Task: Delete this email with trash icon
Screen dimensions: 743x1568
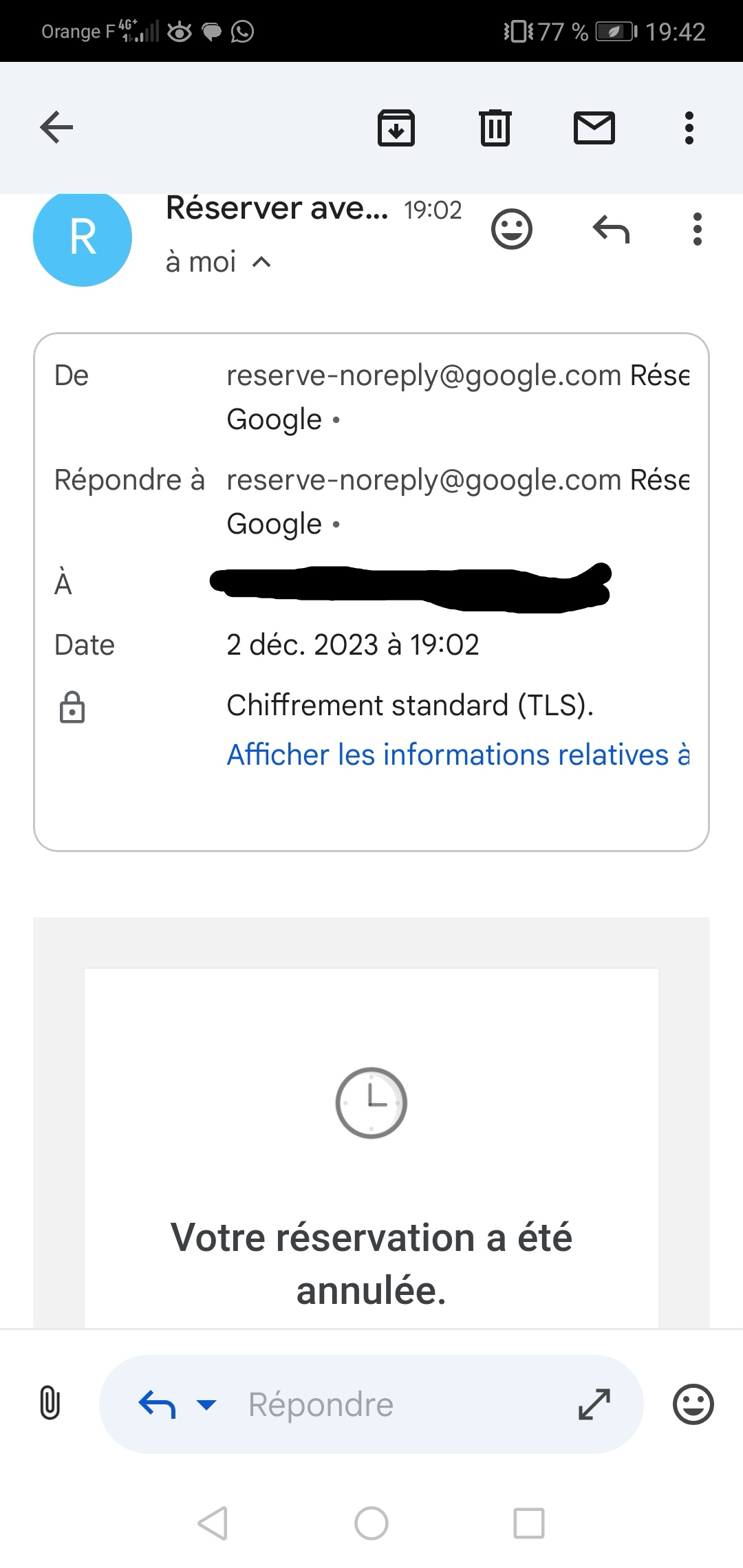Action: pyautogui.click(x=495, y=128)
